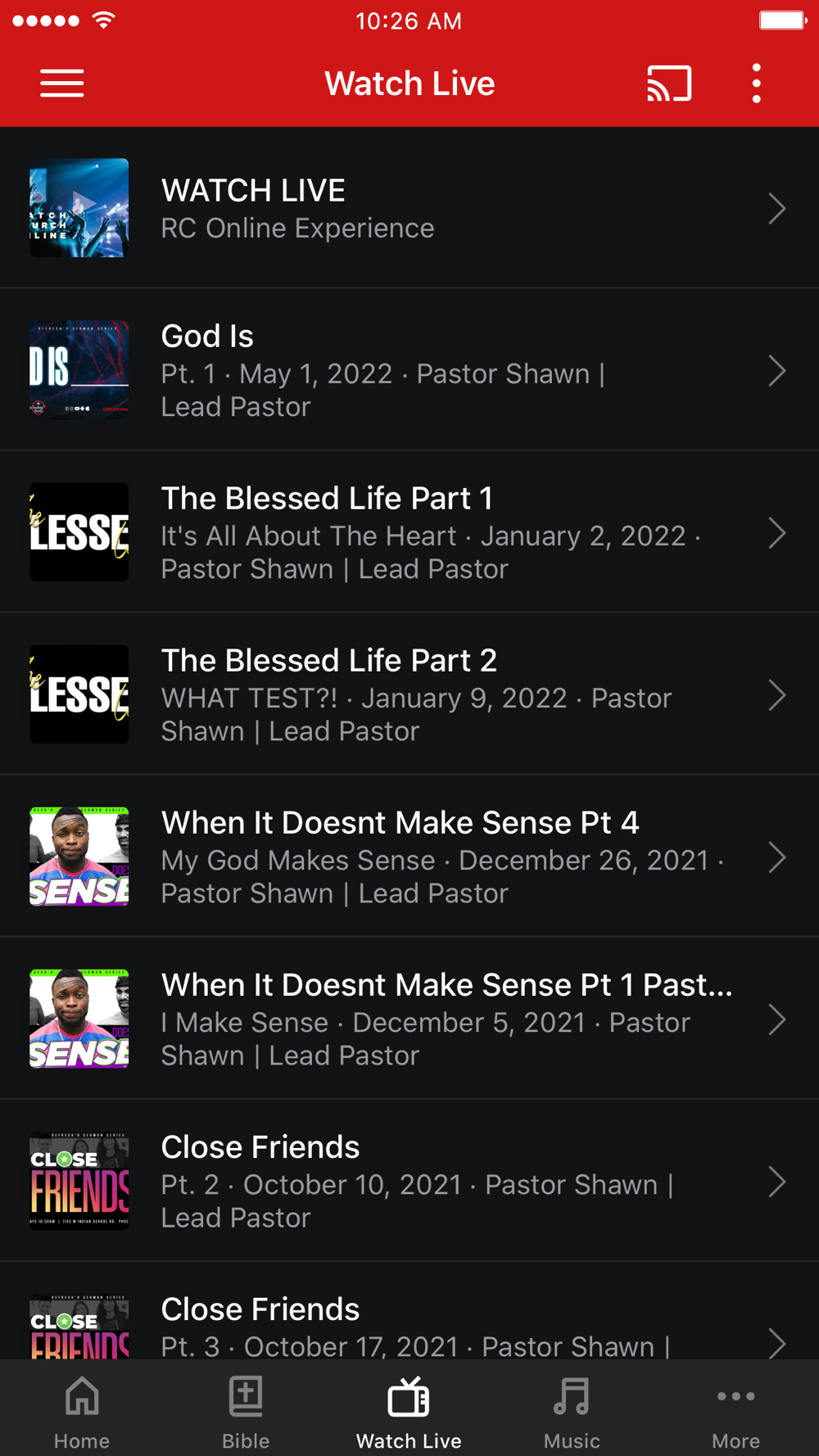Image resolution: width=819 pixels, height=1456 pixels.
Task: Open the hamburger drawer menu
Action: (x=62, y=84)
